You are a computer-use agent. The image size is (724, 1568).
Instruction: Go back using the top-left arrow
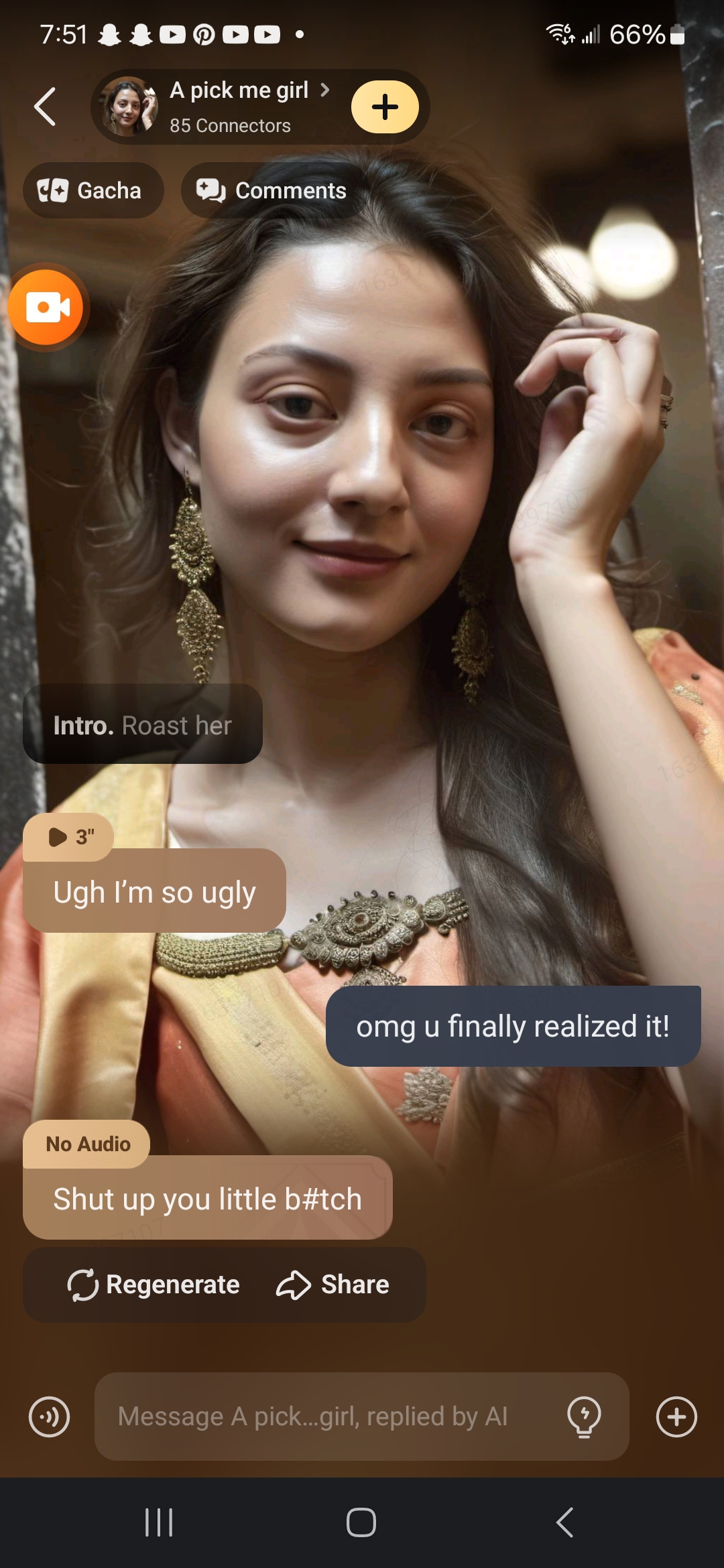pyautogui.click(x=46, y=107)
